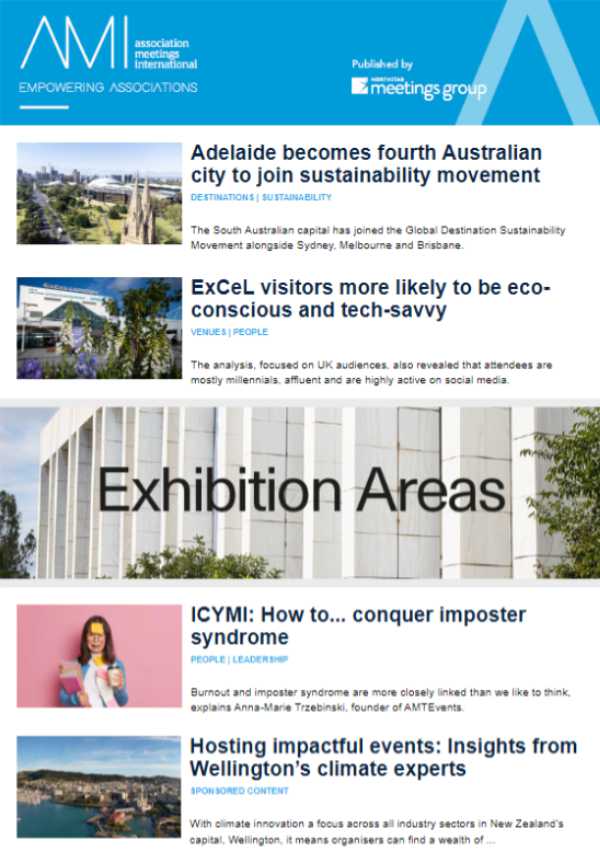Viewport: 600px width, 849px height.
Task: Tap the pink imposter syndrome article image
Action: tap(99, 655)
